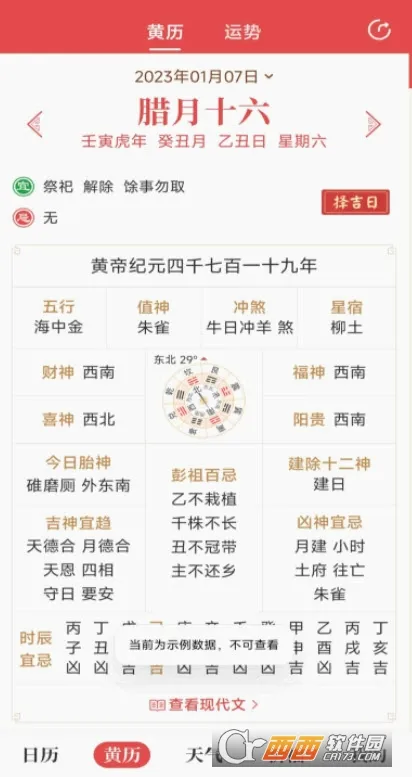The image size is (412, 777).
Task: Select the 黄历 top tab
Action: [x=165, y=32]
